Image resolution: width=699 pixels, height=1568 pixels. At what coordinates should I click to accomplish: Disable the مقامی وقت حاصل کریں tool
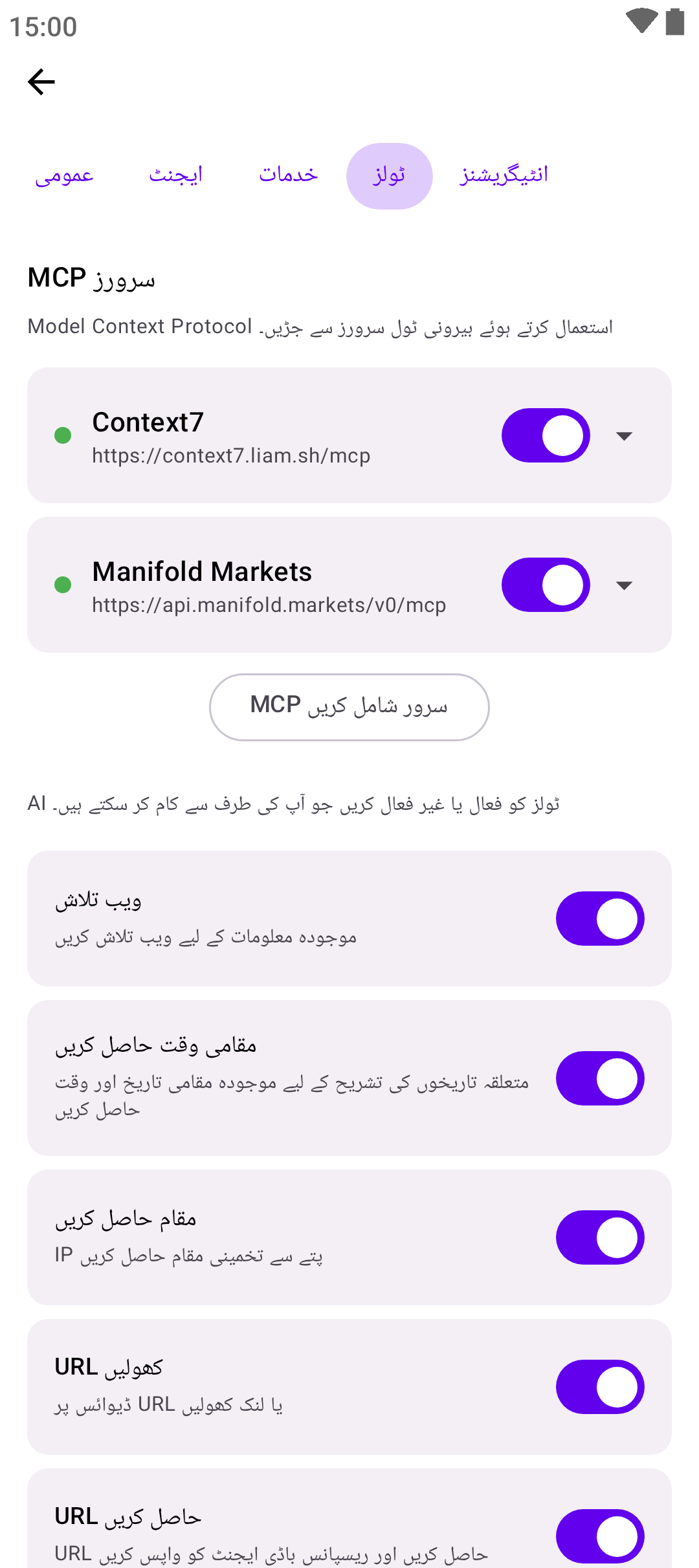click(x=600, y=1078)
